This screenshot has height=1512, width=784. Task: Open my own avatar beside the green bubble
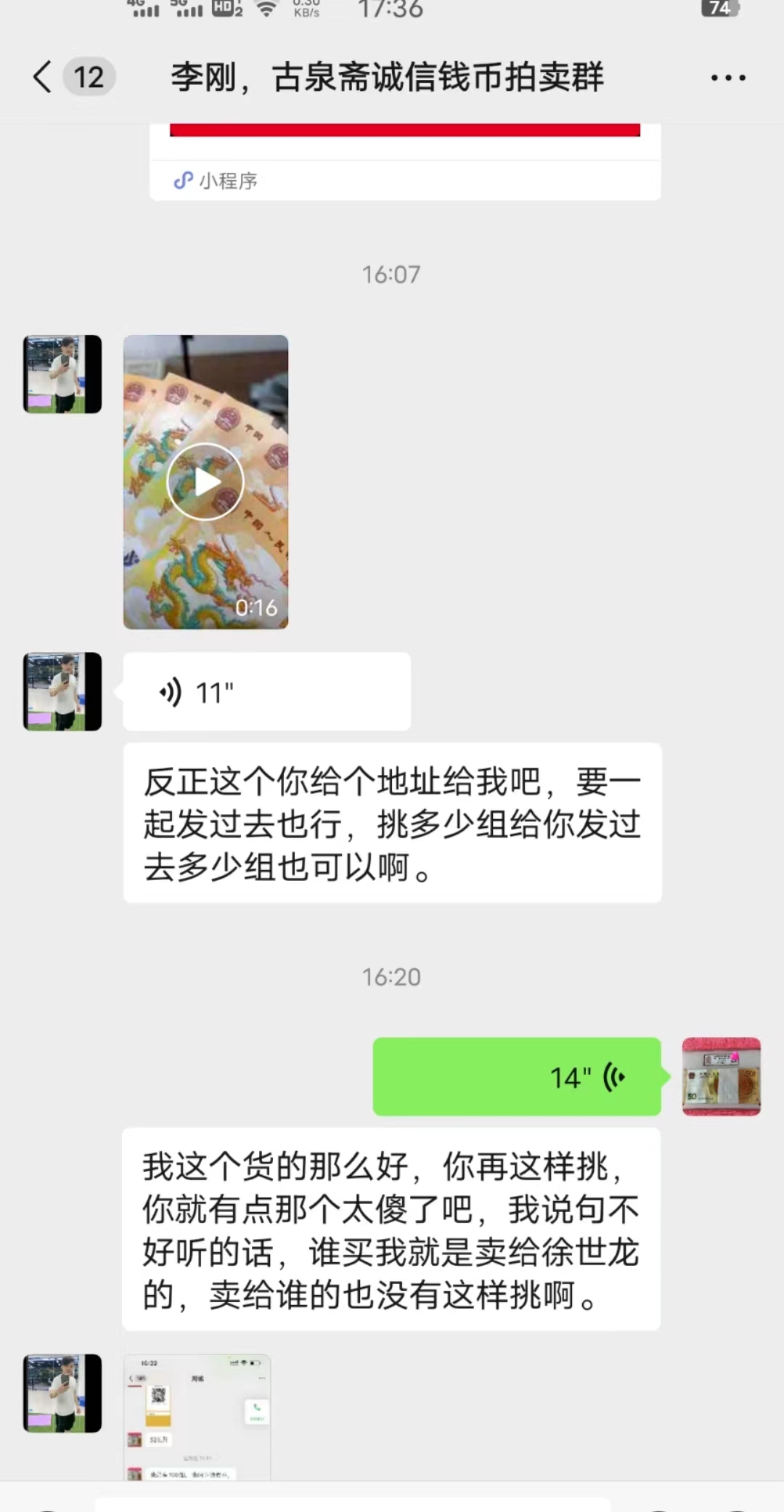click(722, 1076)
